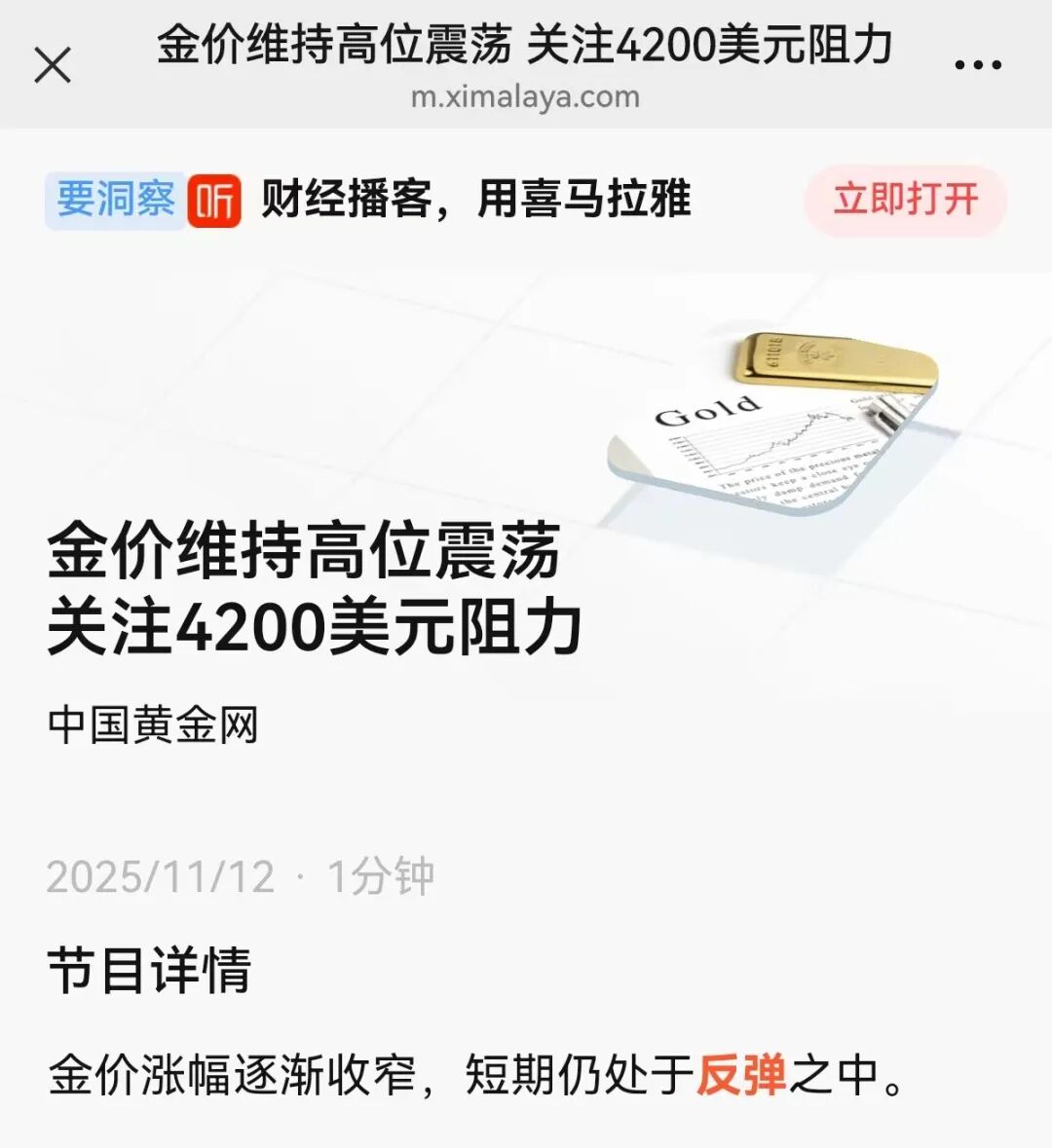Open the 要洞察 财经播客 banner
Screen dimensions: 1052x1148
pos(370,200)
